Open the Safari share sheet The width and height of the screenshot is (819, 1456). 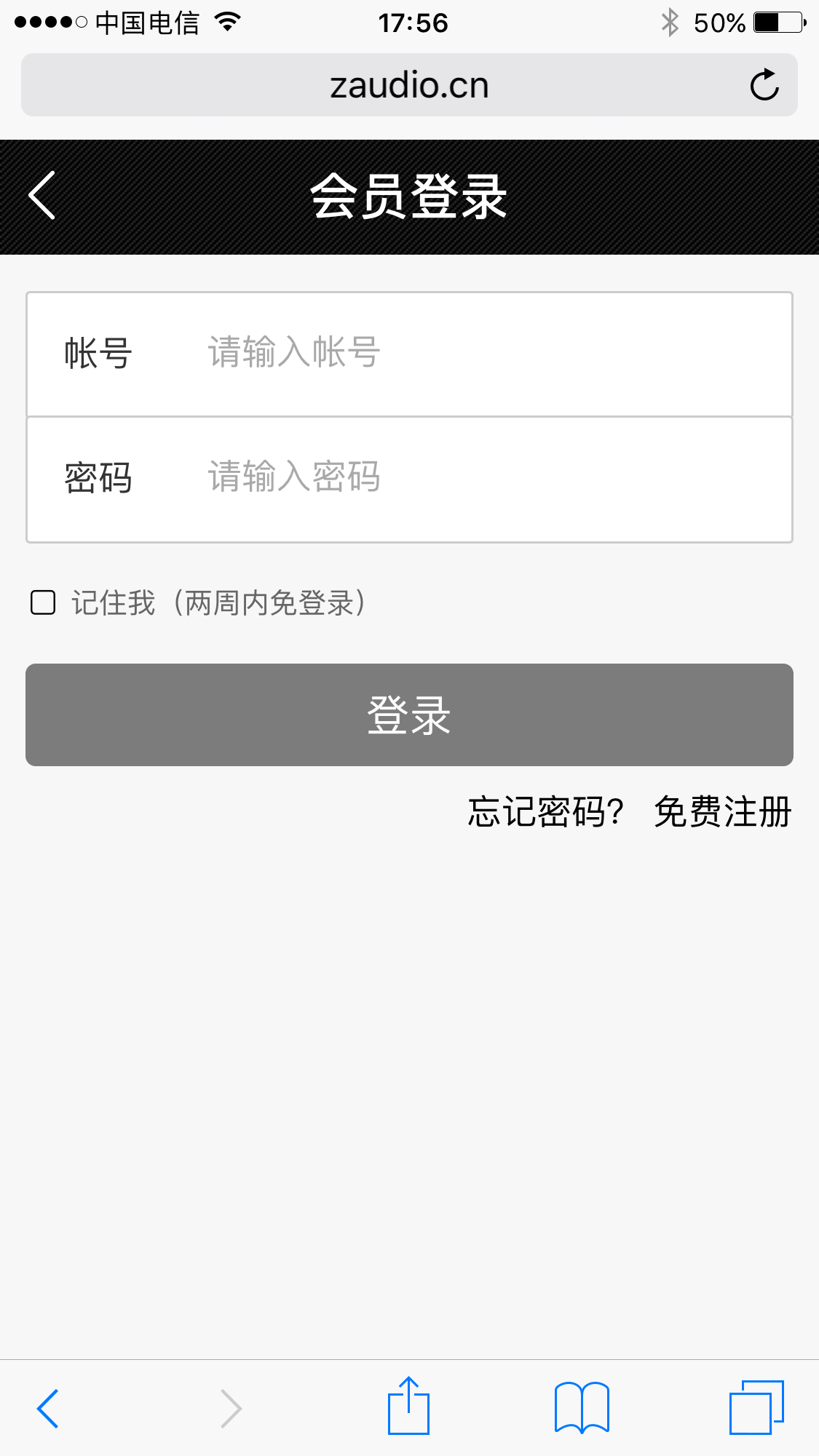click(x=408, y=1406)
